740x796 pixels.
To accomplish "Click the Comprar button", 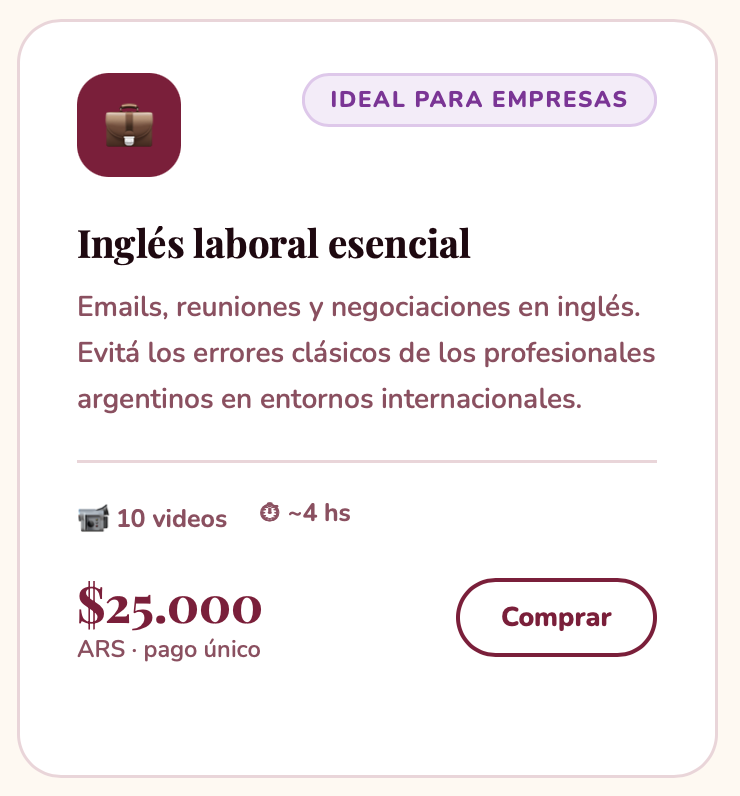I will click(x=557, y=617).
